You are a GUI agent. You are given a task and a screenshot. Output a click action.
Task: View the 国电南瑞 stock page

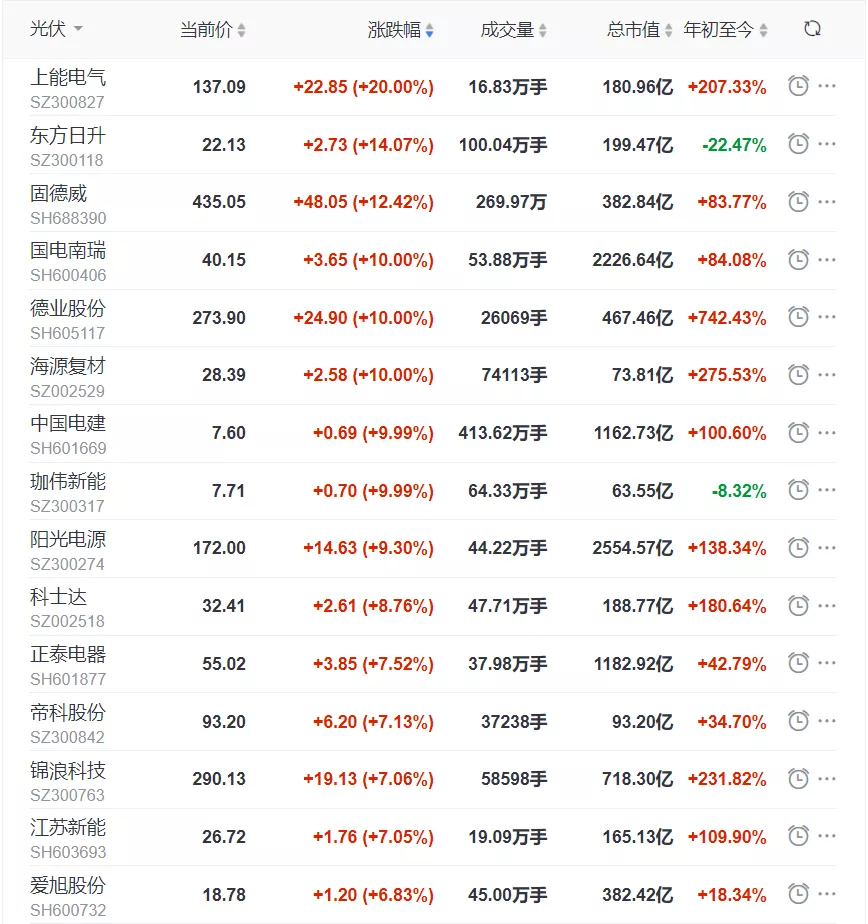[68, 250]
